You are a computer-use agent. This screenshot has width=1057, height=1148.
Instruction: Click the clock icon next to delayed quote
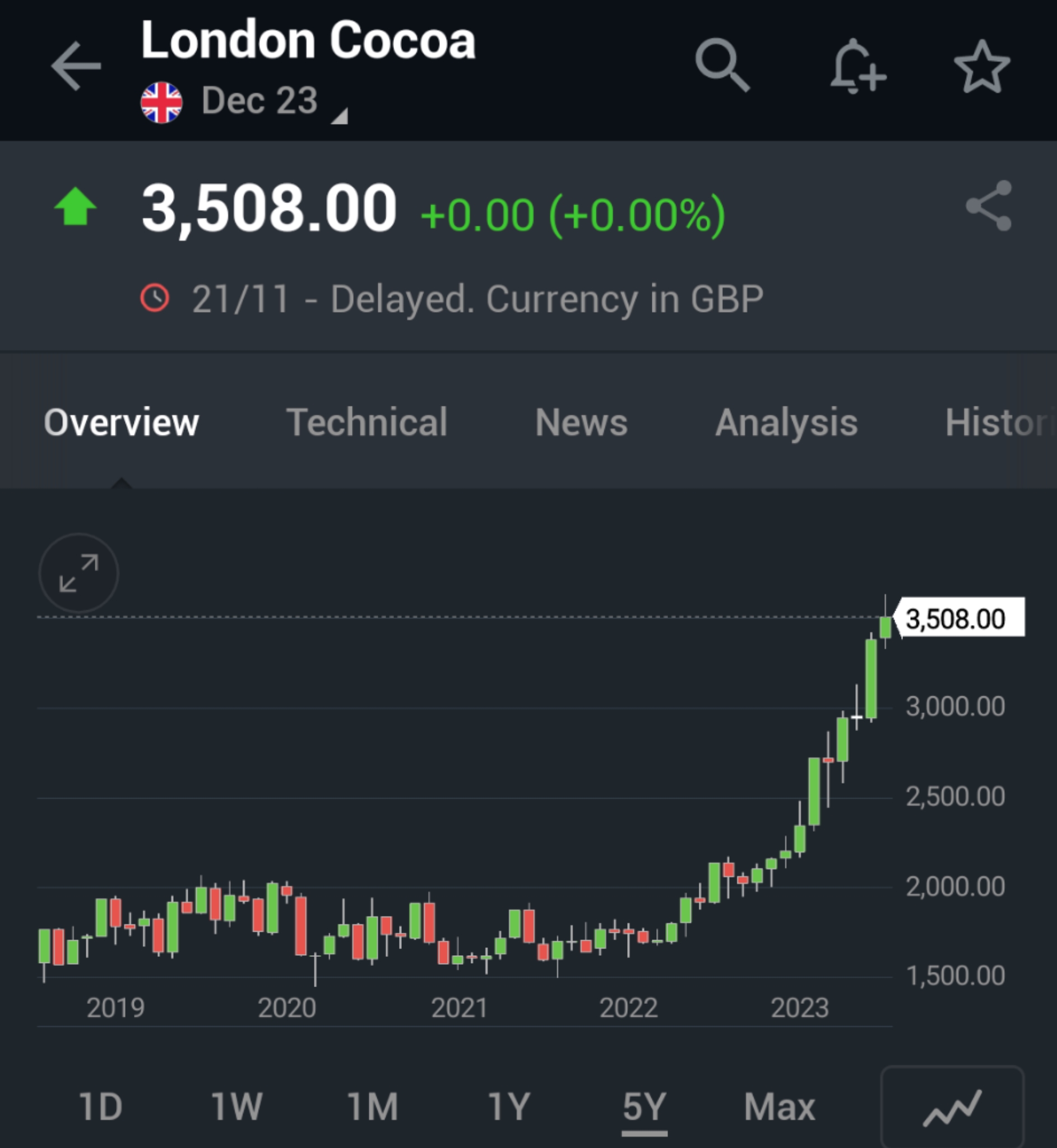[156, 298]
